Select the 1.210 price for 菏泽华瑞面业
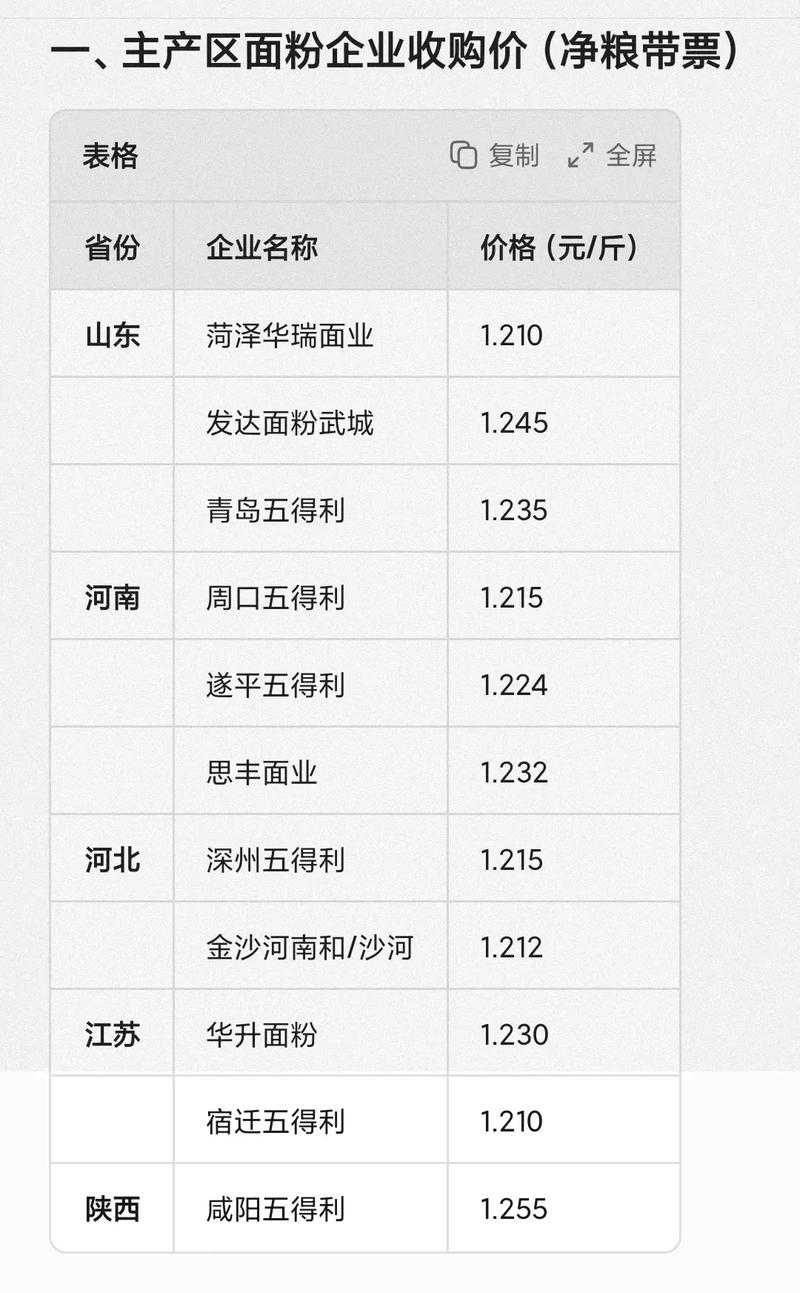The height and width of the screenshot is (1293, 800). [512, 335]
